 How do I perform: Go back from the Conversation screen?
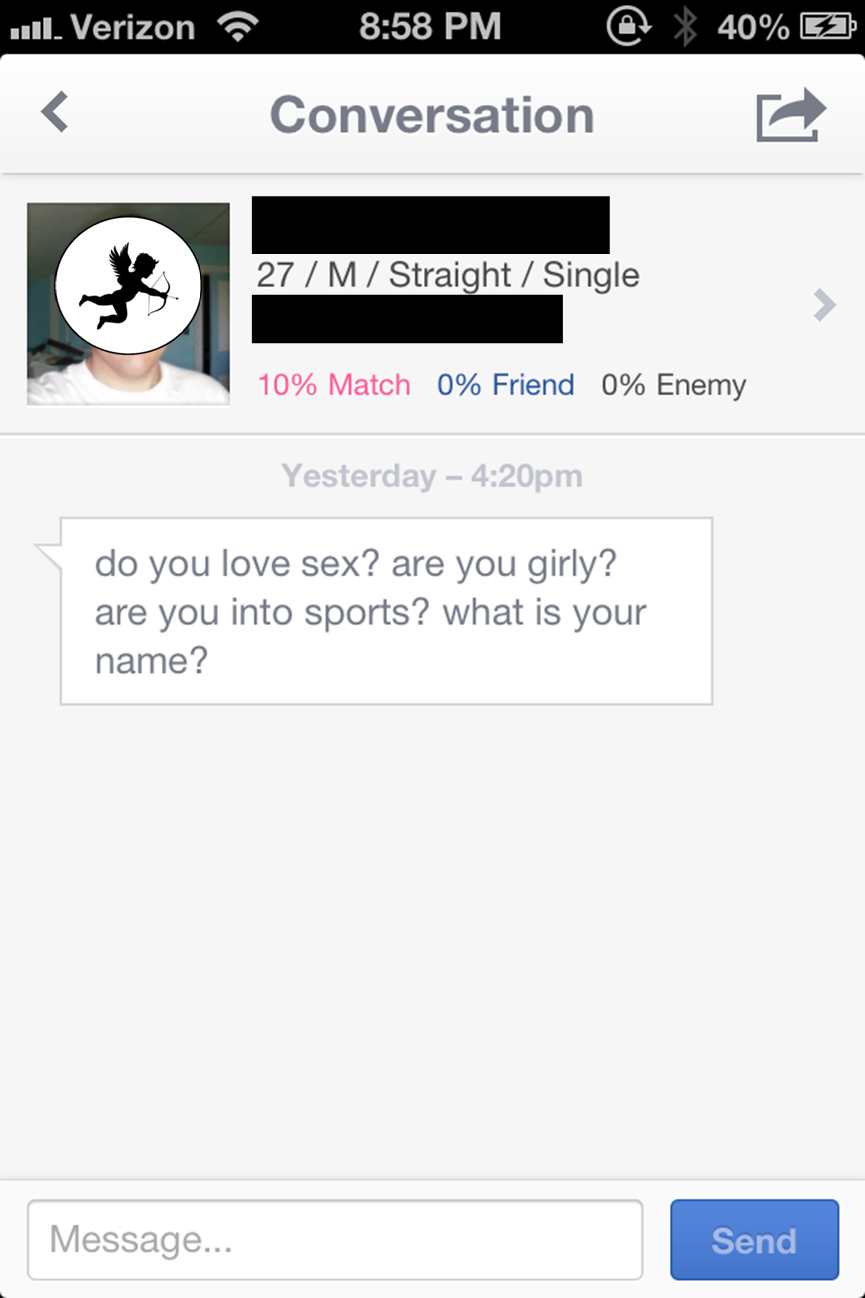point(55,112)
